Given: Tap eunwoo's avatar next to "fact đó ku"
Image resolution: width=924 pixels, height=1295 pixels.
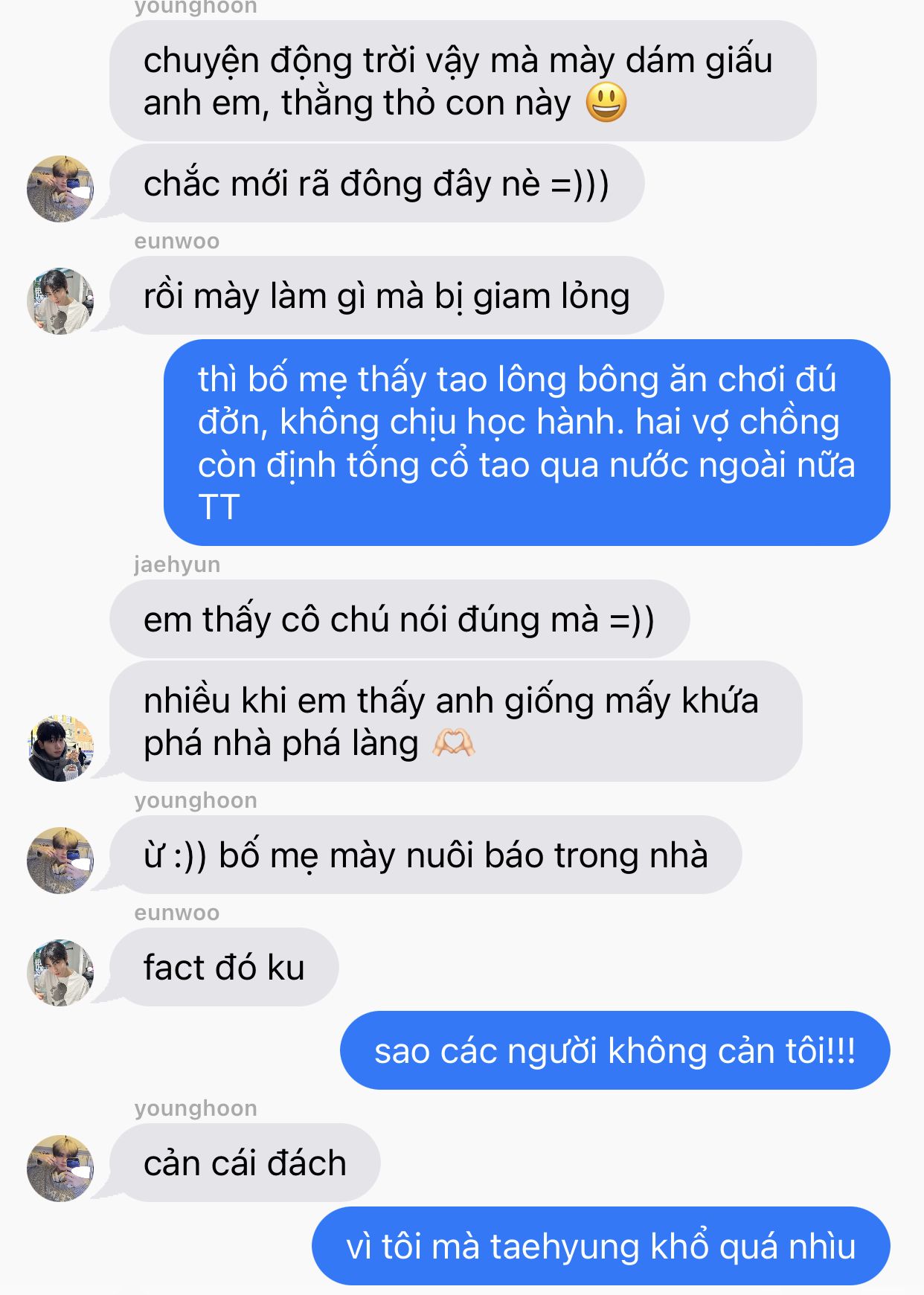Looking at the screenshot, I should coord(60,972).
